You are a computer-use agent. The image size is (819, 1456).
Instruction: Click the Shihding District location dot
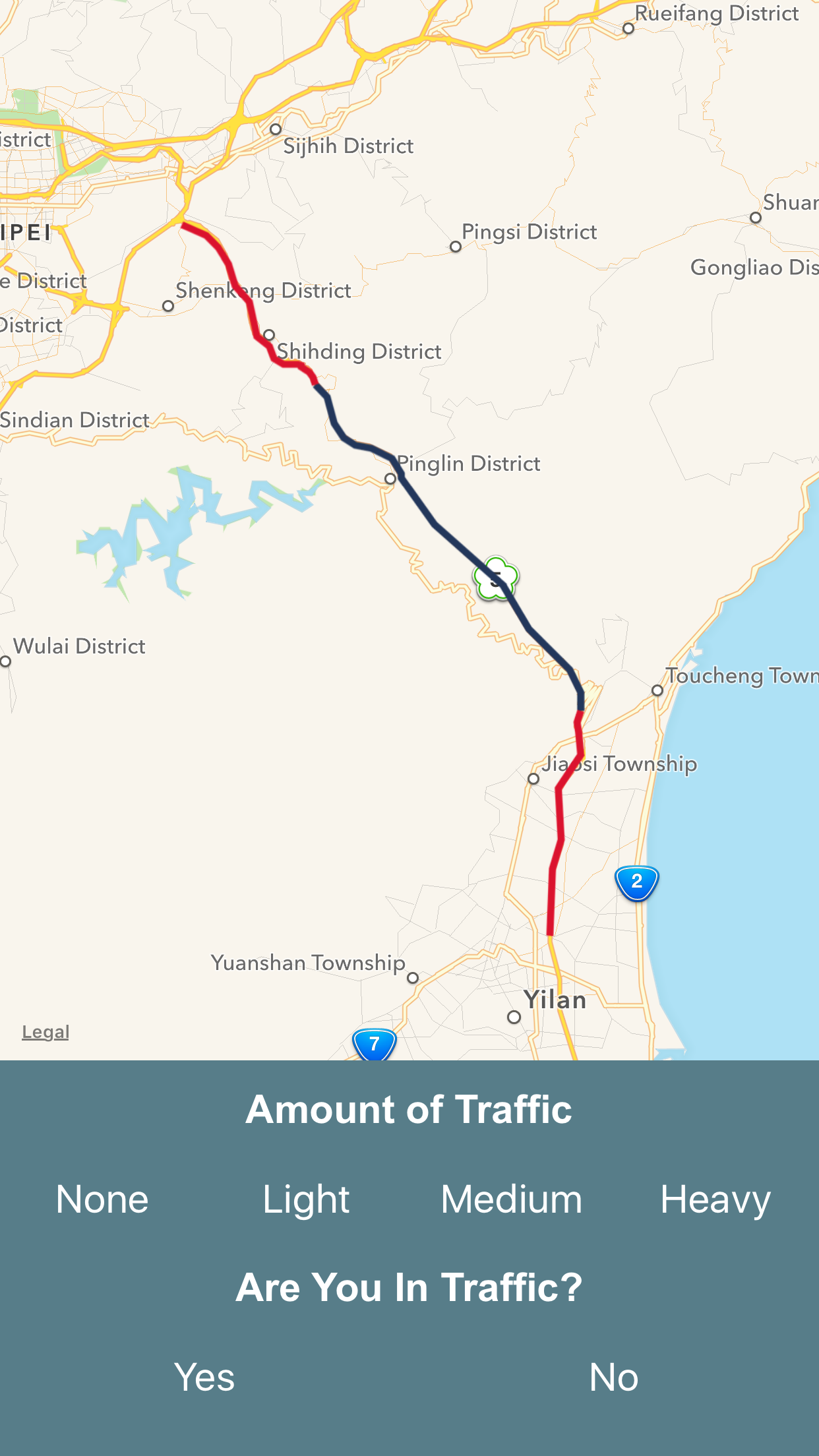coord(268,335)
